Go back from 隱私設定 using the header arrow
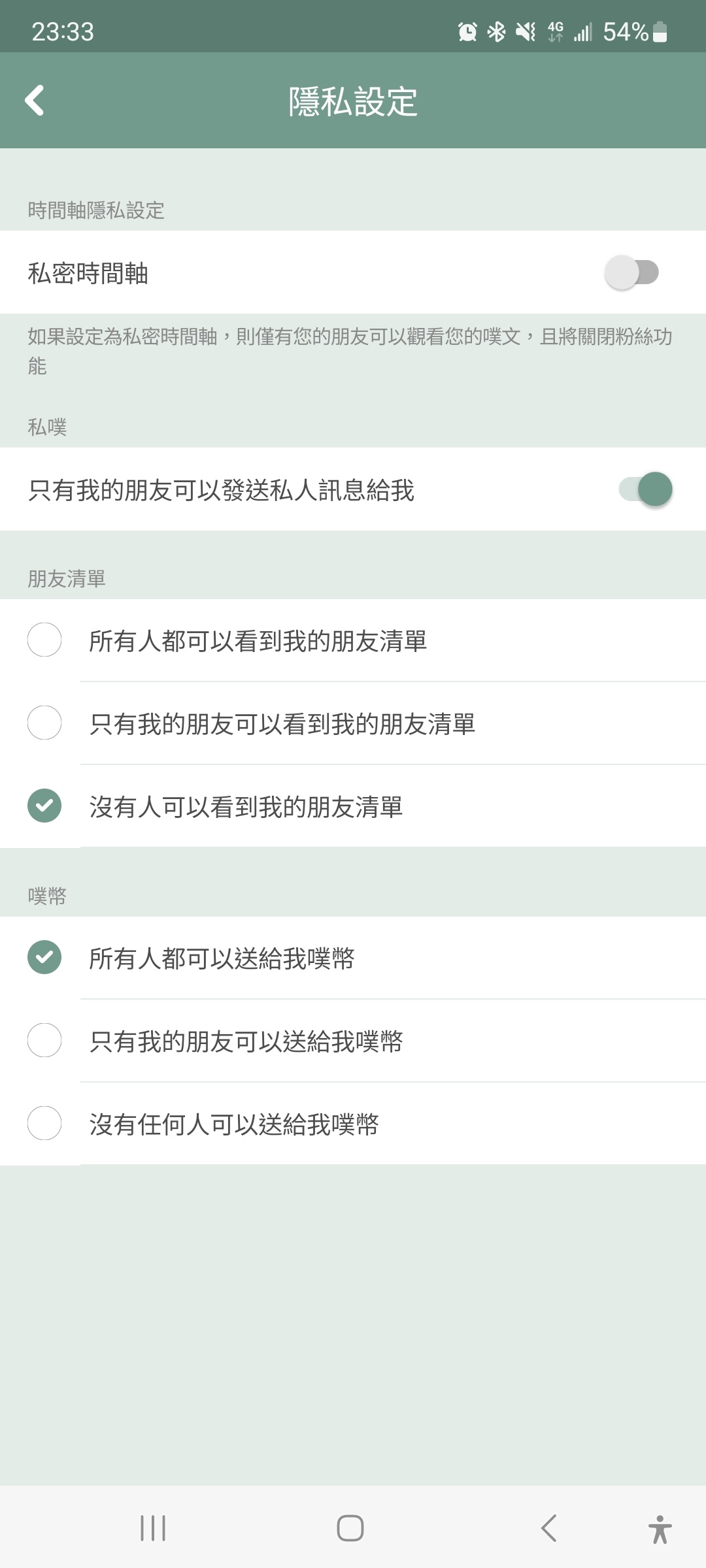706x1568 pixels. 35,101
